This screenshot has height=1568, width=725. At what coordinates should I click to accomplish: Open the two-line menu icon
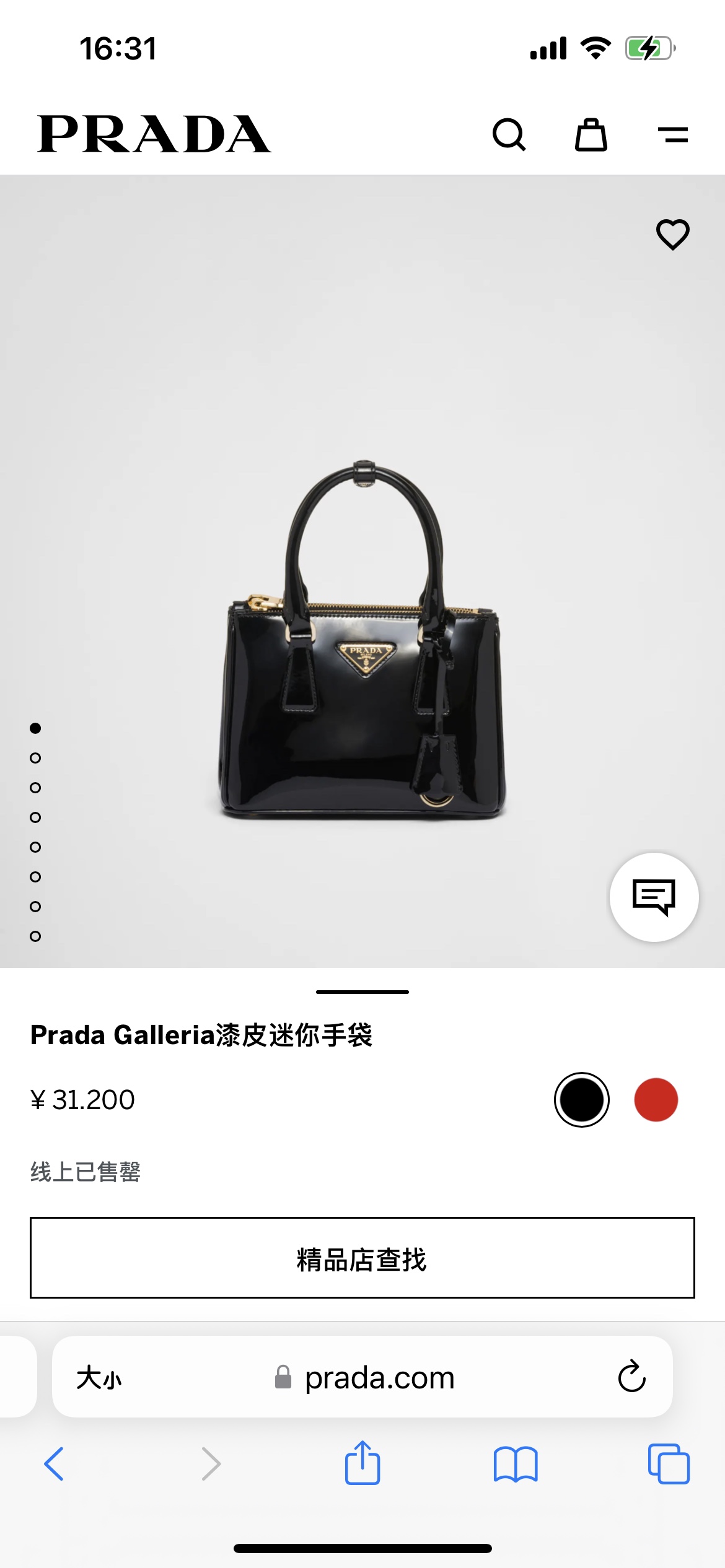(x=673, y=134)
